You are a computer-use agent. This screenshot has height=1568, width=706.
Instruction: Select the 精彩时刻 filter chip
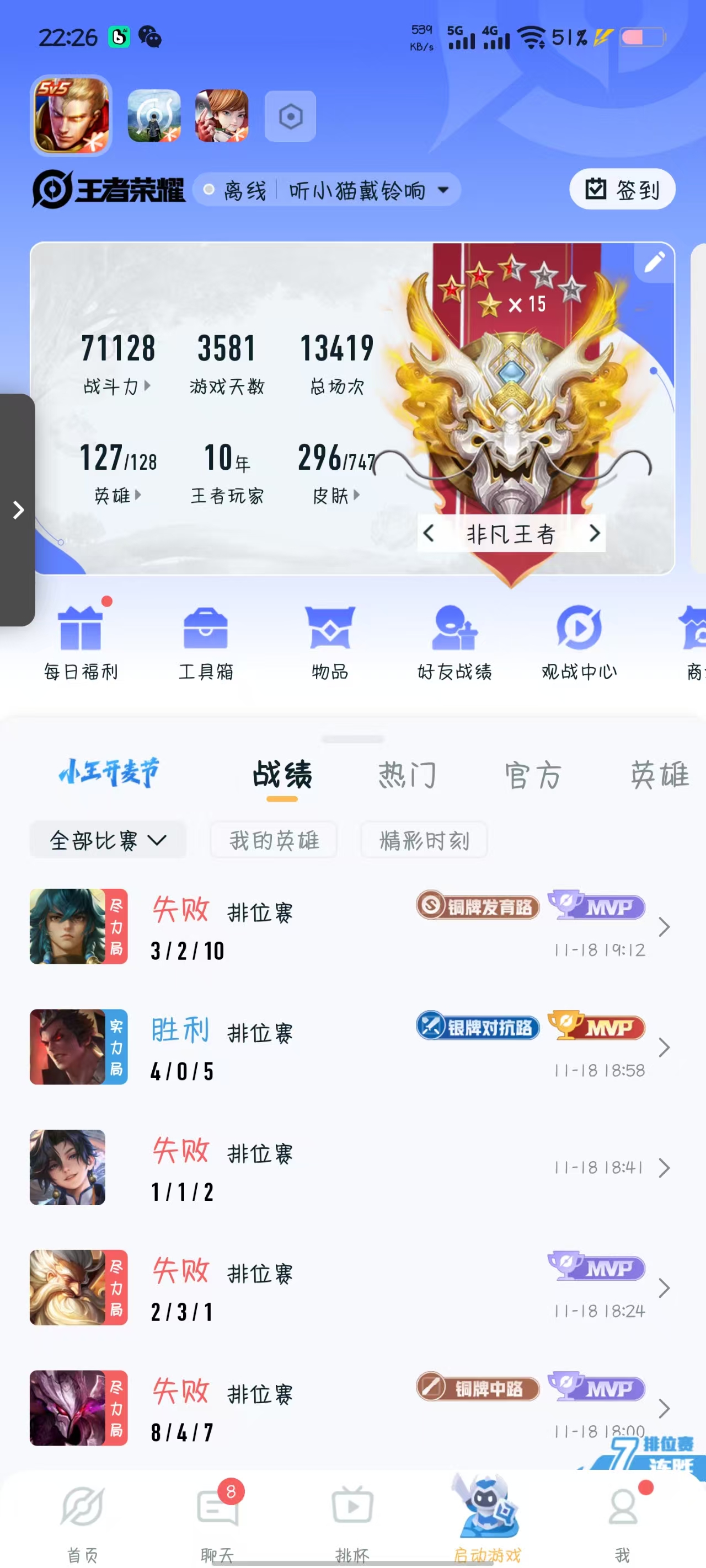pyautogui.click(x=424, y=840)
